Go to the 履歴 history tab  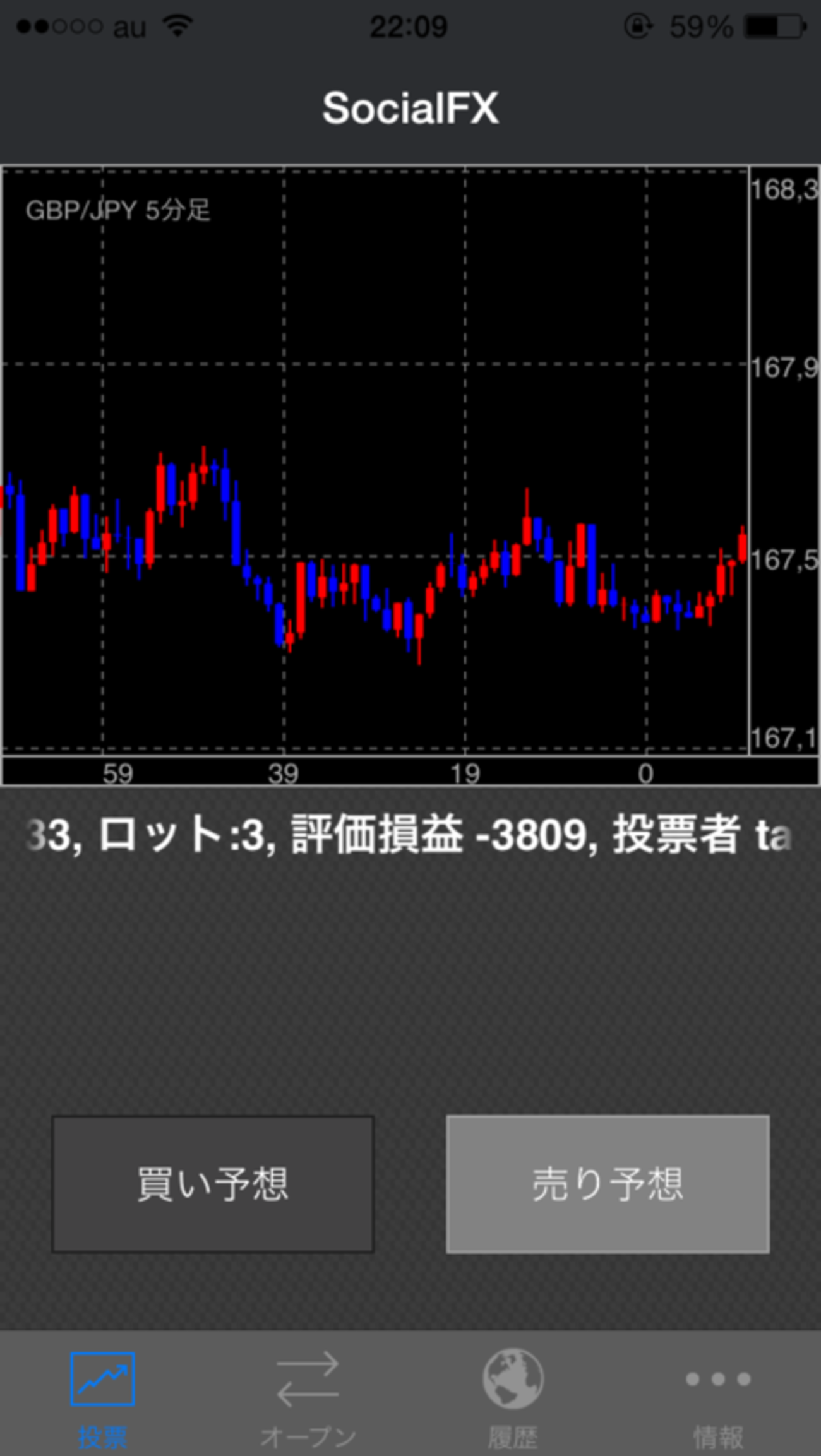(x=513, y=1393)
